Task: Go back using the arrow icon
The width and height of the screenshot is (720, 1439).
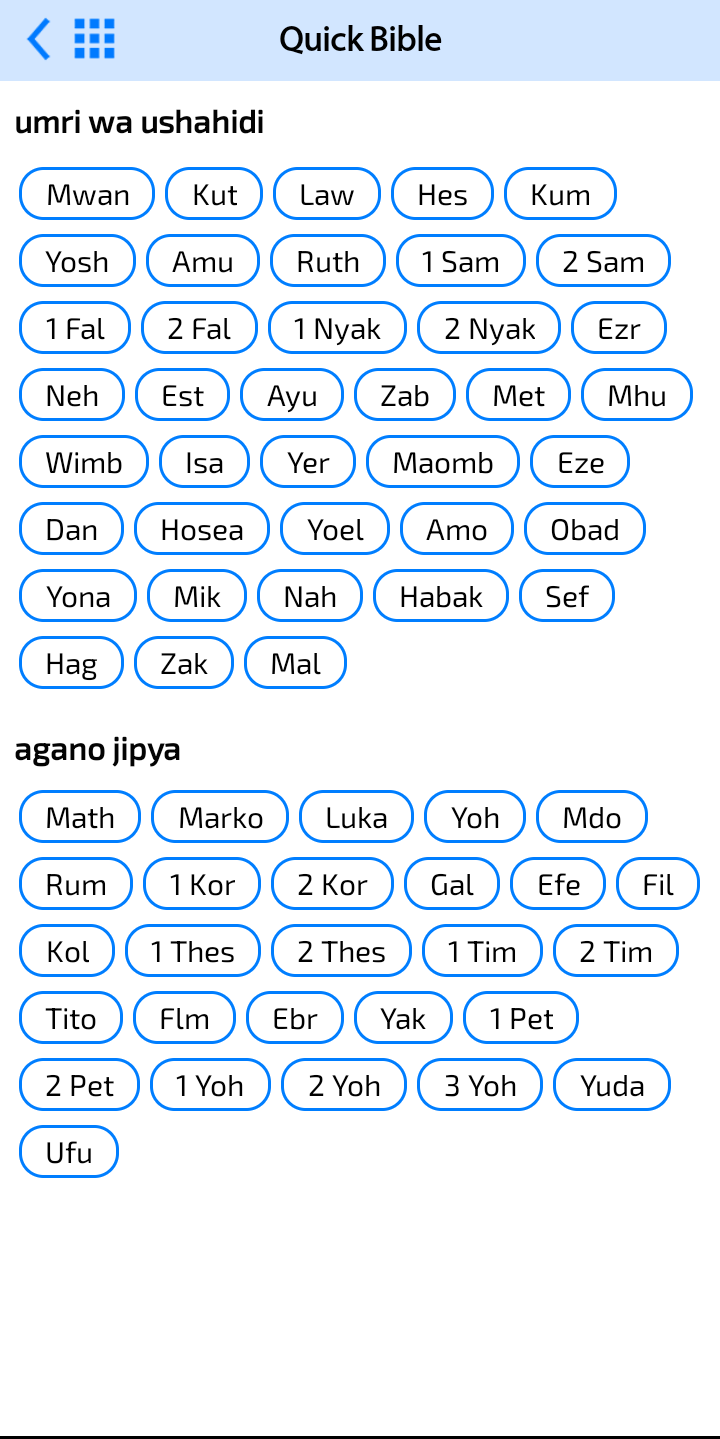Action: 38,40
